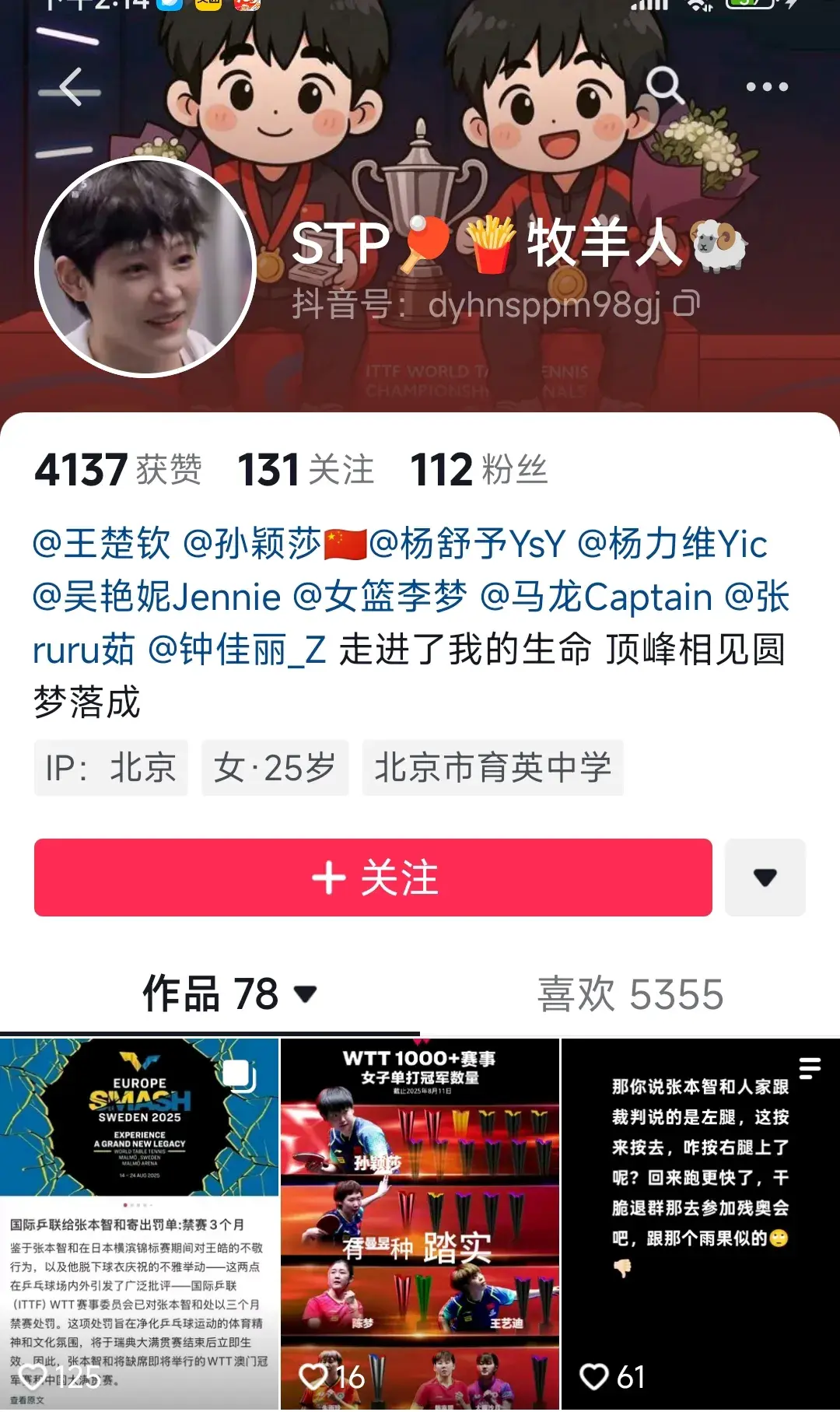The width and height of the screenshot is (840, 1412).
Task: Expand the arrow next to 关注
Action: tap(765, 878)
